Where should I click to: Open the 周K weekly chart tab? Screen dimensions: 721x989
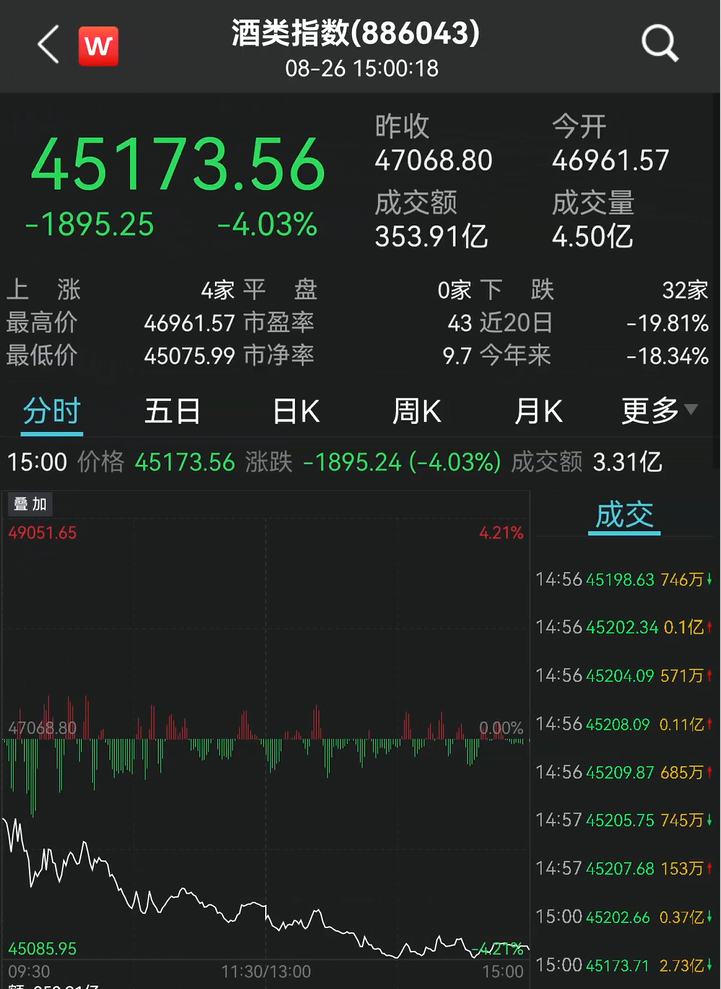pos(416,410)
